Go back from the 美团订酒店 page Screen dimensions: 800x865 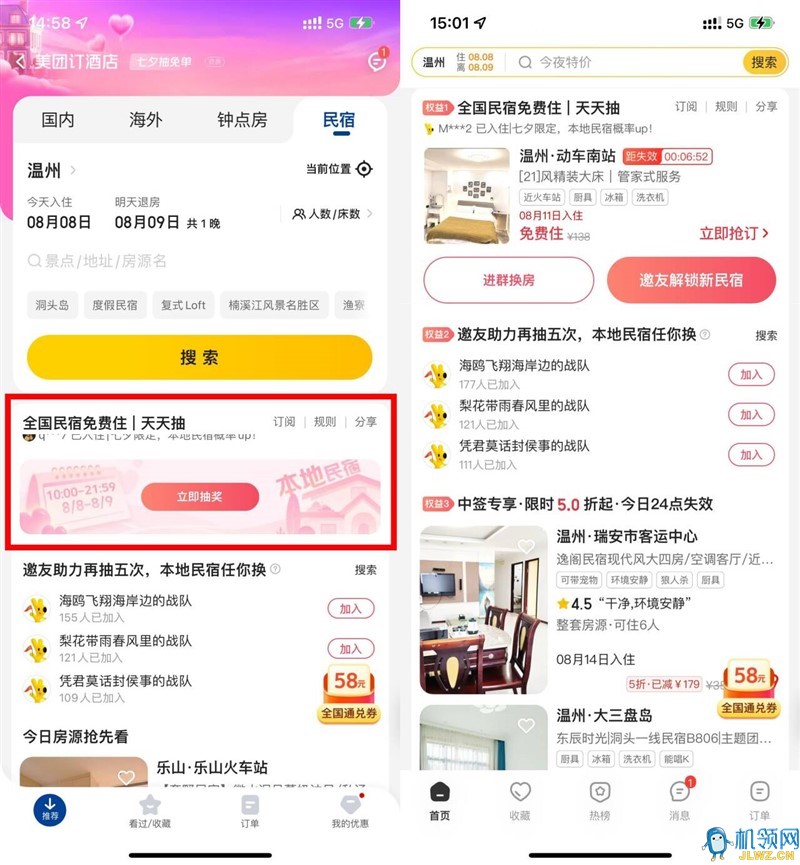(20, 62)
